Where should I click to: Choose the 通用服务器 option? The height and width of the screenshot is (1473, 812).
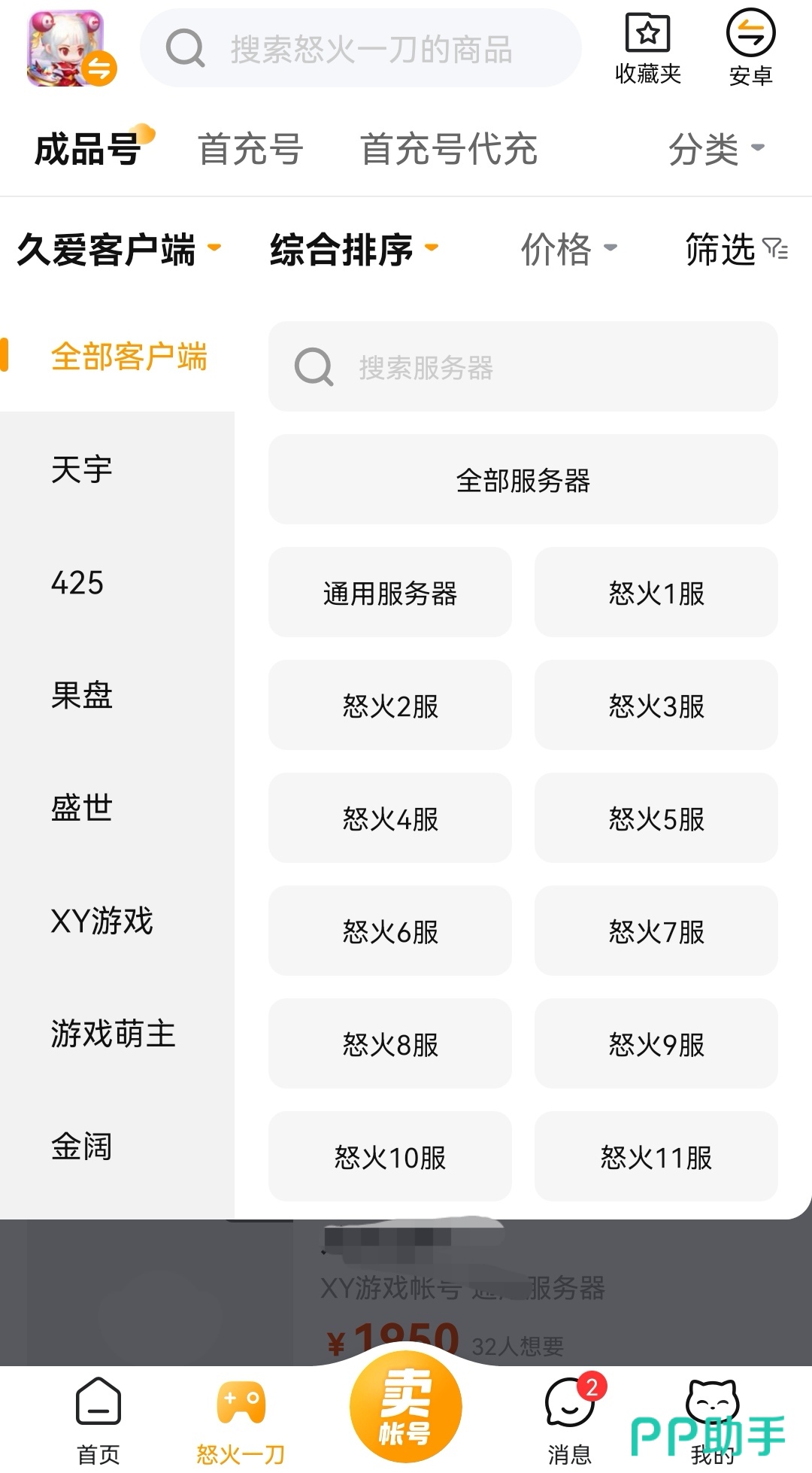pyautogui.click(x=389, y=593)
